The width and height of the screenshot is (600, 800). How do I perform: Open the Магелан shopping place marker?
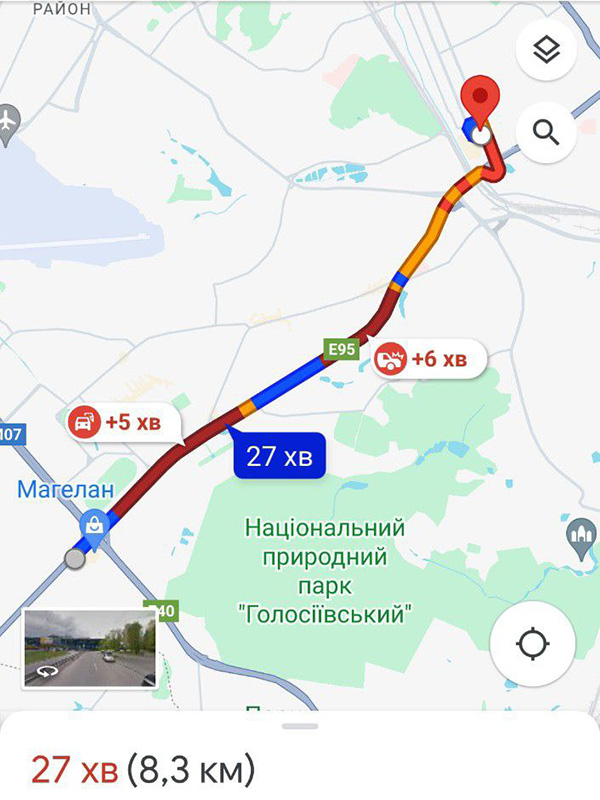pyautogui.click(x=95, y=522)
